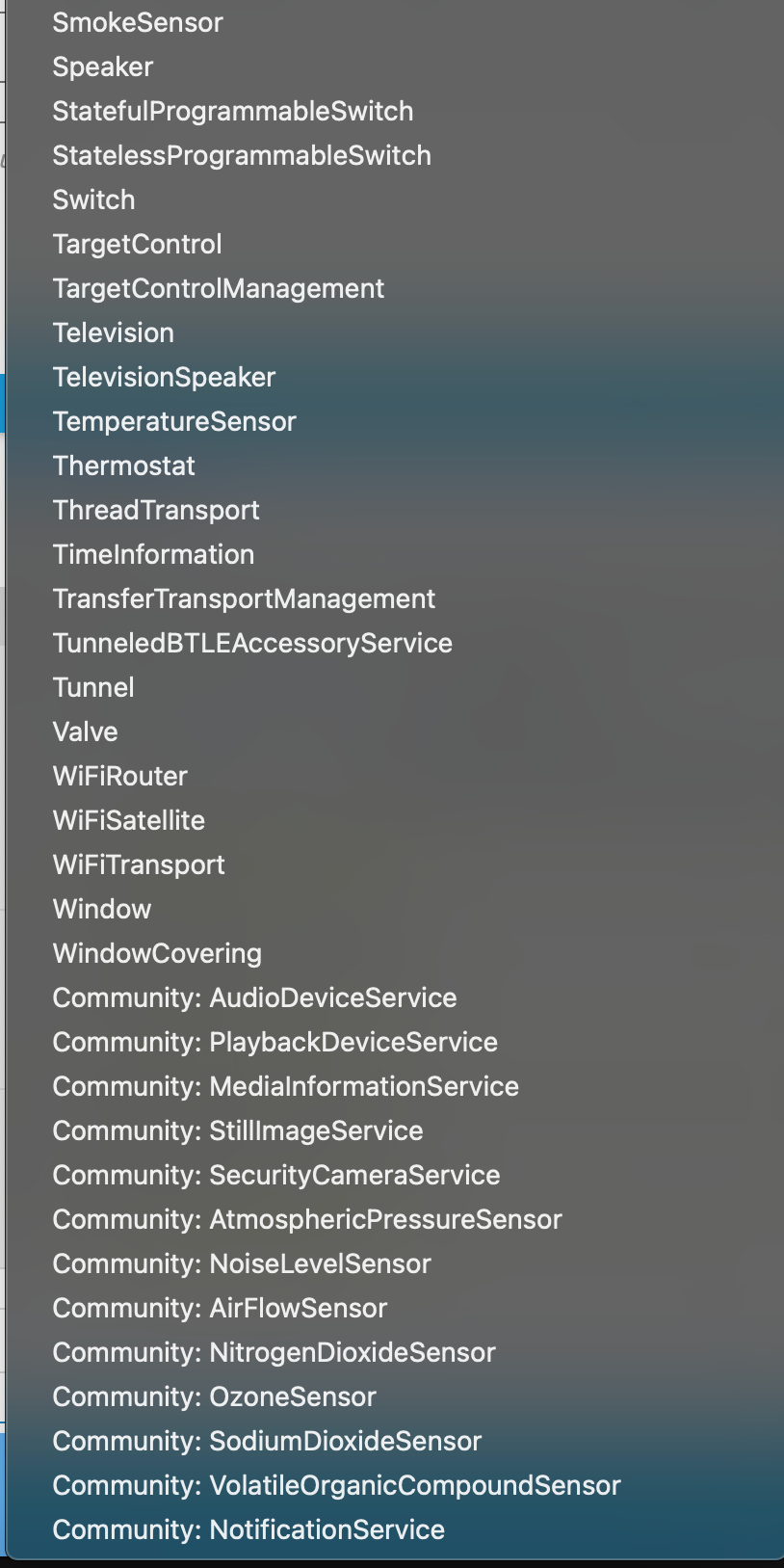Screen dimensions: 784x1568
Task: Pick TemperatureSensor from the menu
Action: coord(174,421)
